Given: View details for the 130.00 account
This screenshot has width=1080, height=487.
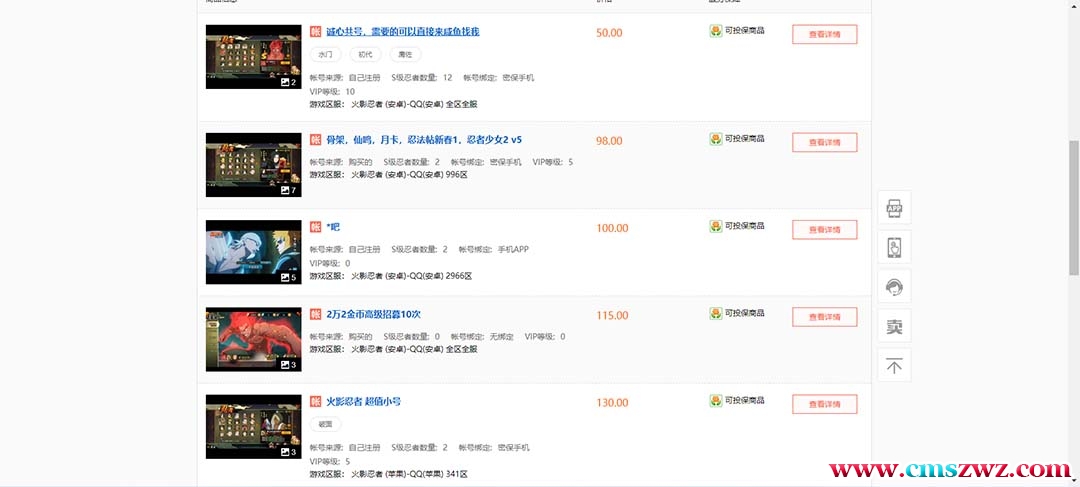Looking at the screenshot, I should click(824, 404).
